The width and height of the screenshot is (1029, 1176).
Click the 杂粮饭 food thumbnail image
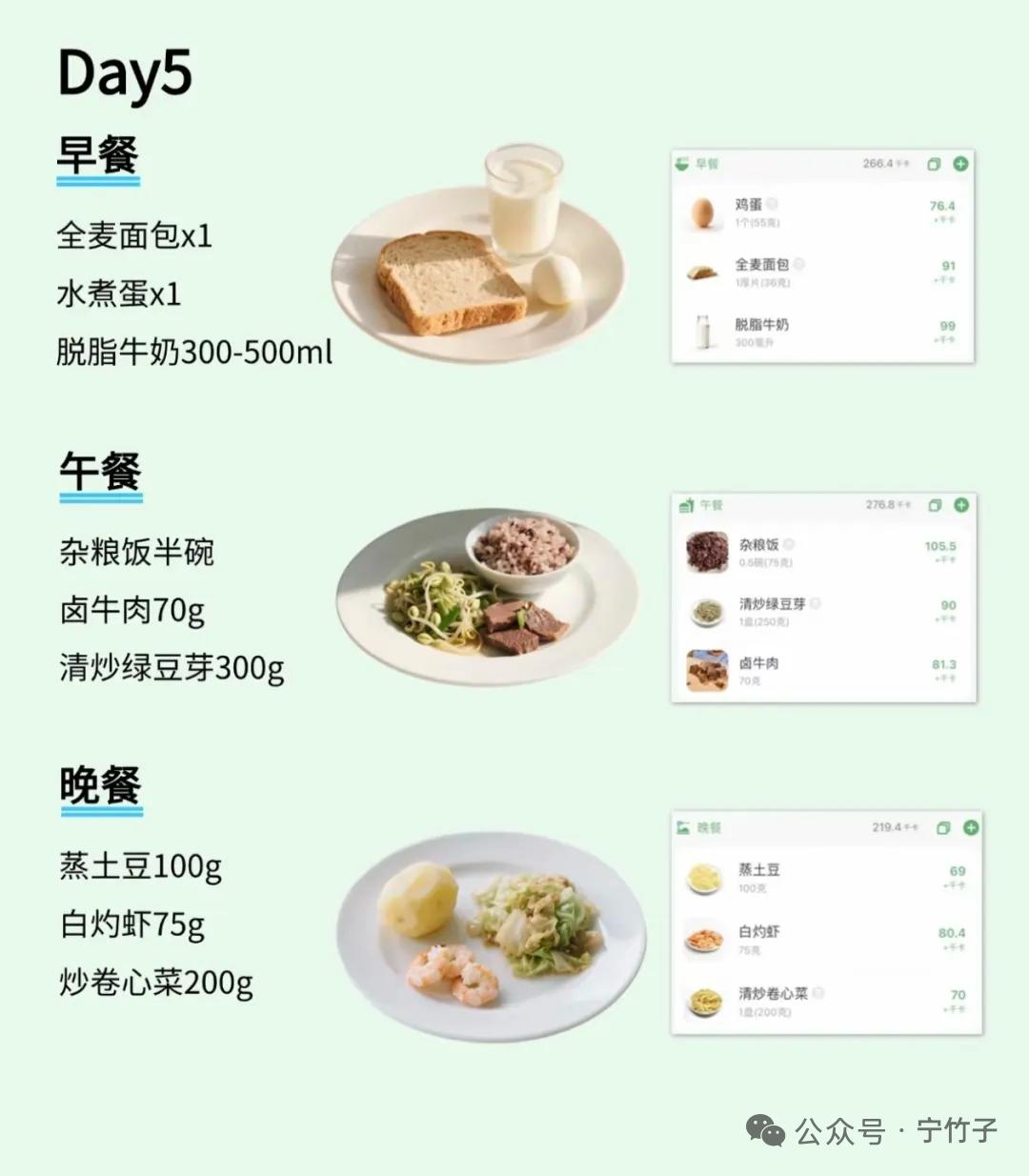click(709, 553)
